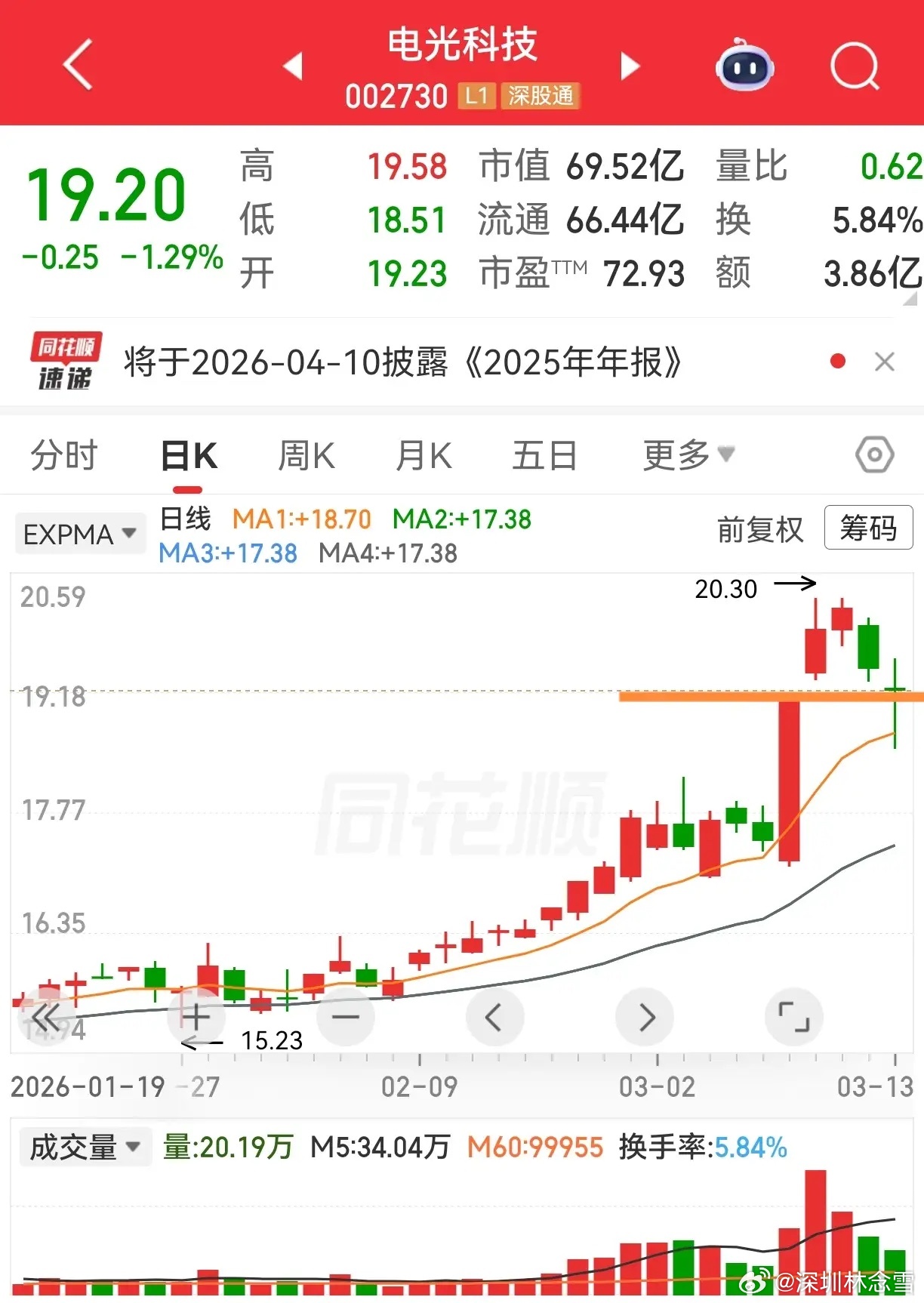The width and height of the screenshot is (924, 1303).
Task: Toggle 前复权 price adjustment mode
Action: (759, 528)
